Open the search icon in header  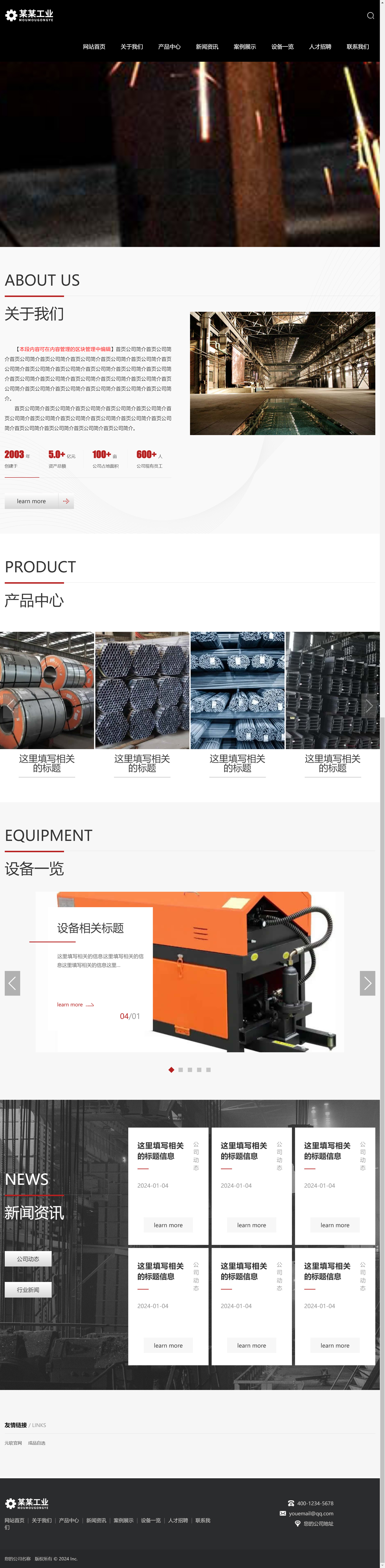[x=370, y=16]
